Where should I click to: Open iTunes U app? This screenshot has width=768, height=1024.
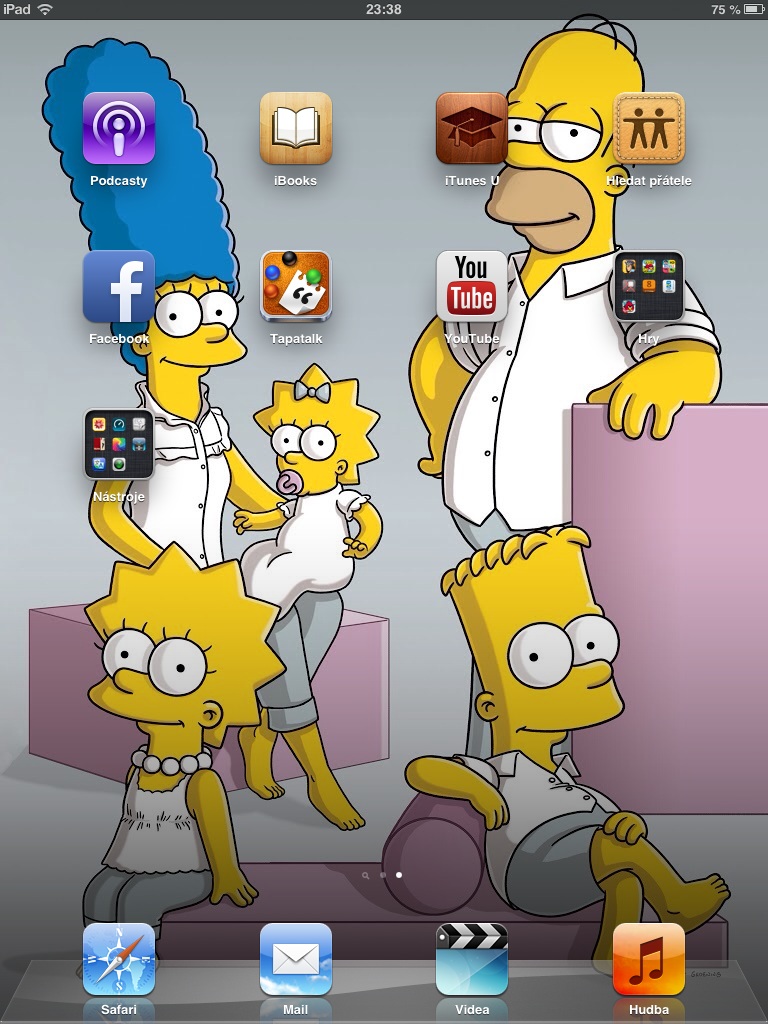coord(472,129)
